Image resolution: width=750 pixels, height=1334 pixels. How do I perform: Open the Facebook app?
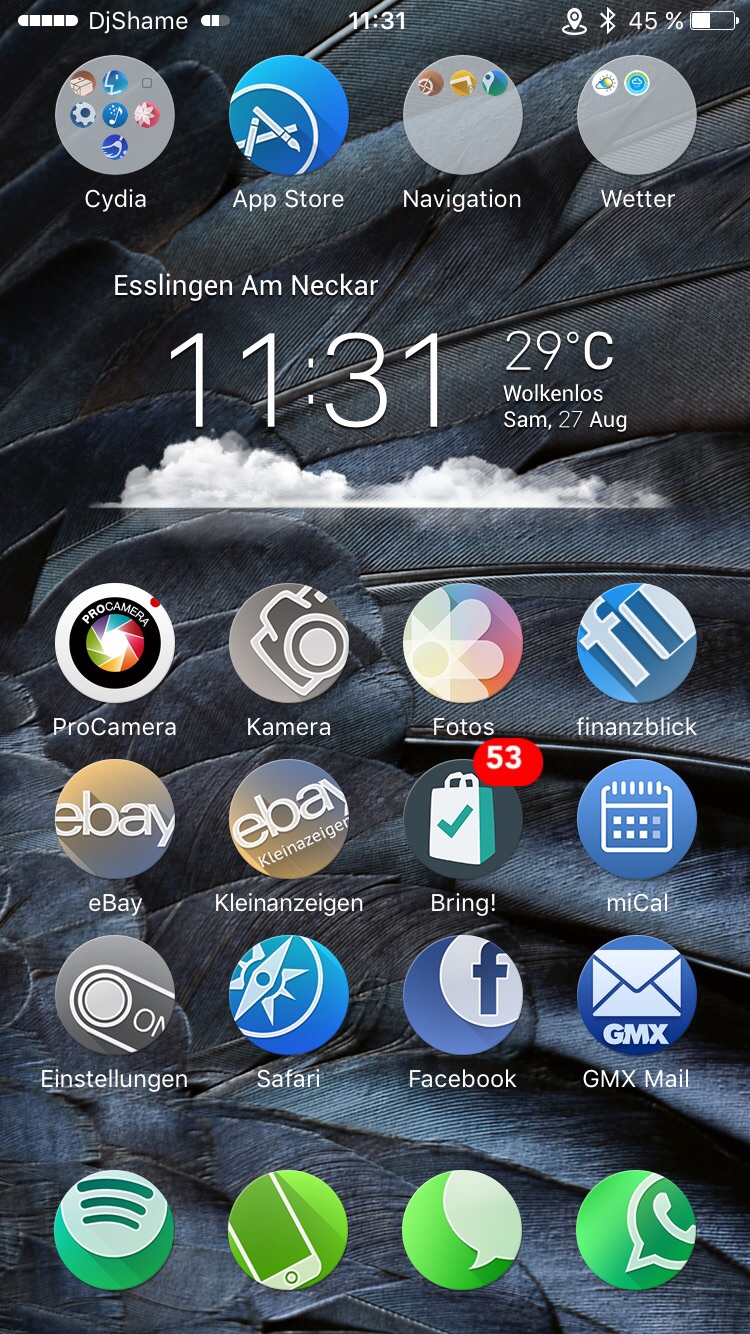462,995
